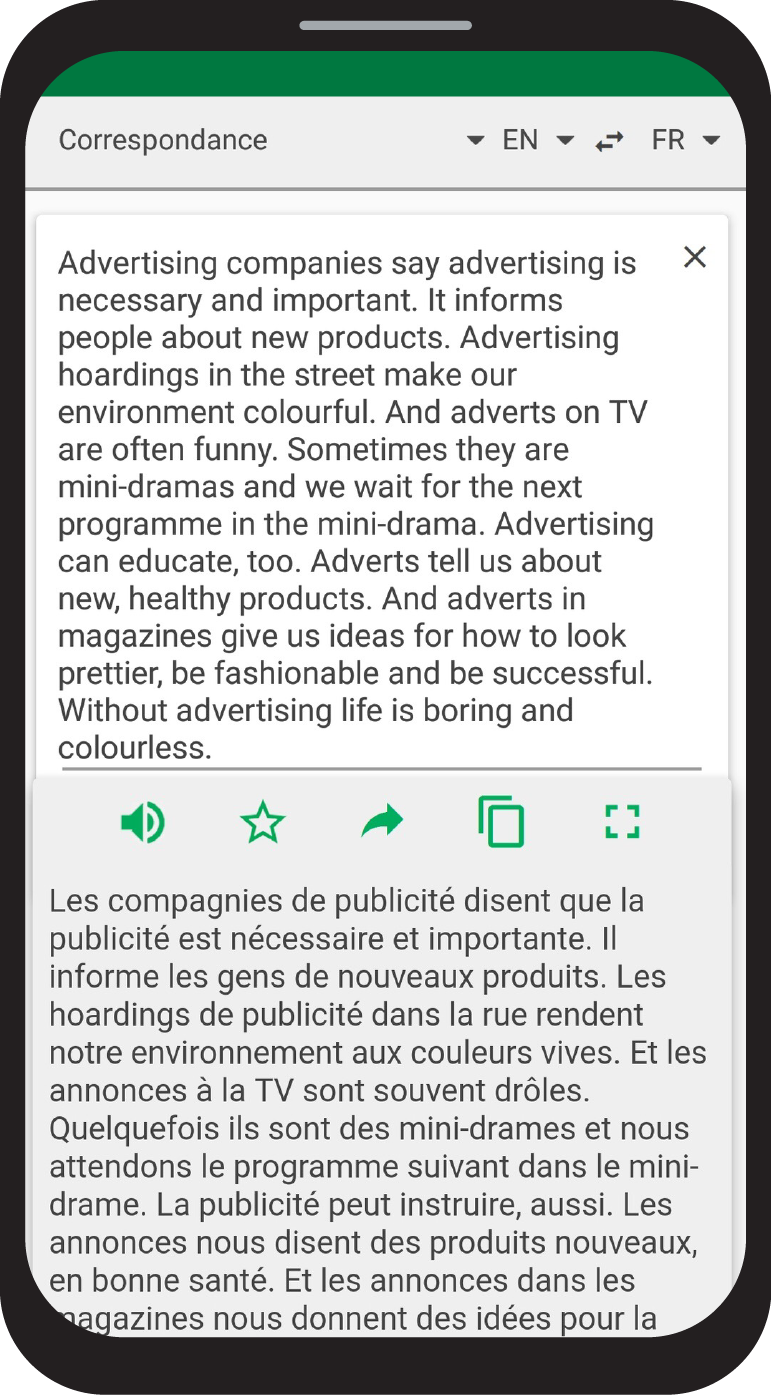Listen to the French translation aloud

coord(143,823)
